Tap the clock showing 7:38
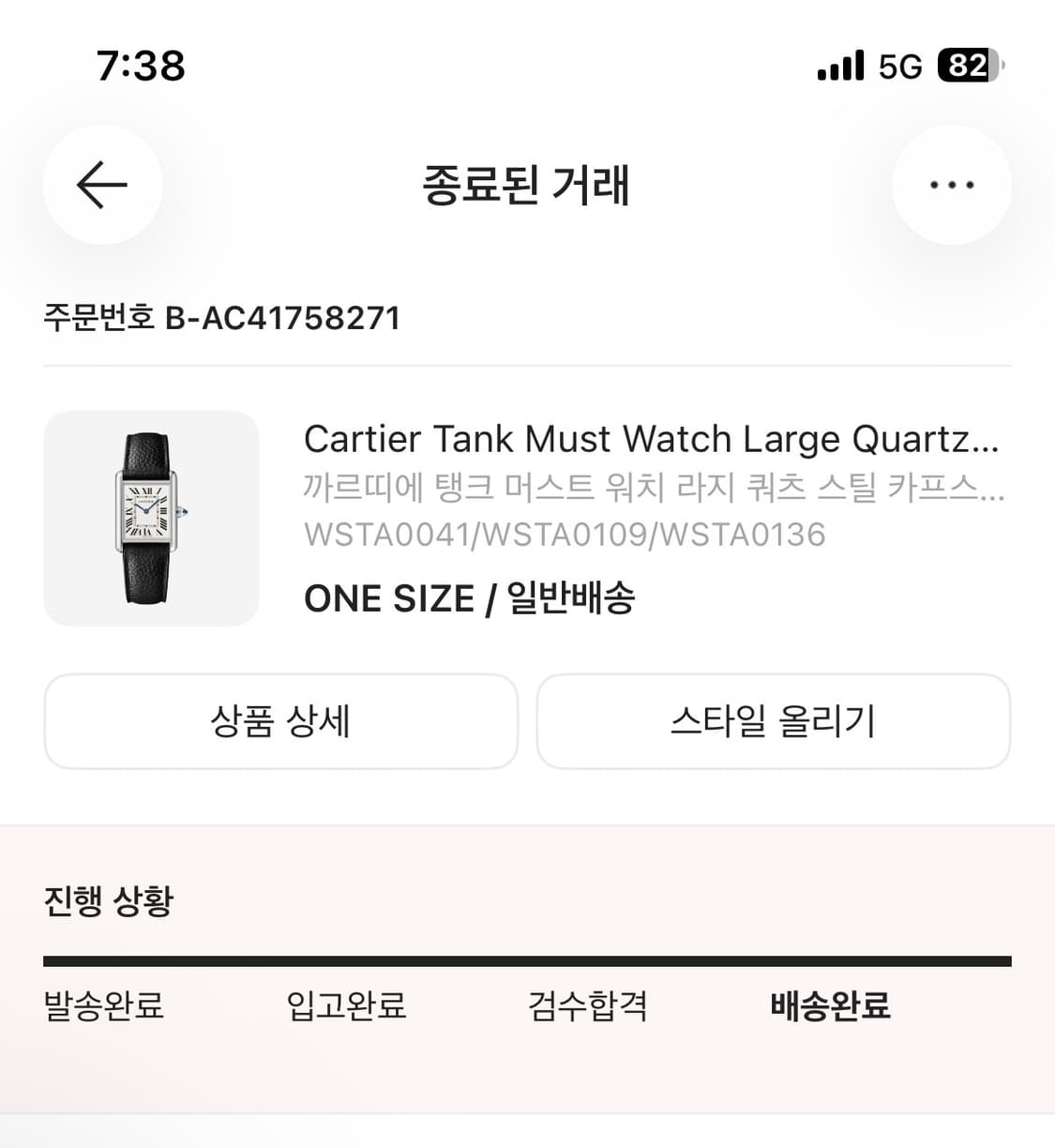Image resolution: width=1055 pixels, height=1148 pixels. 139,65
